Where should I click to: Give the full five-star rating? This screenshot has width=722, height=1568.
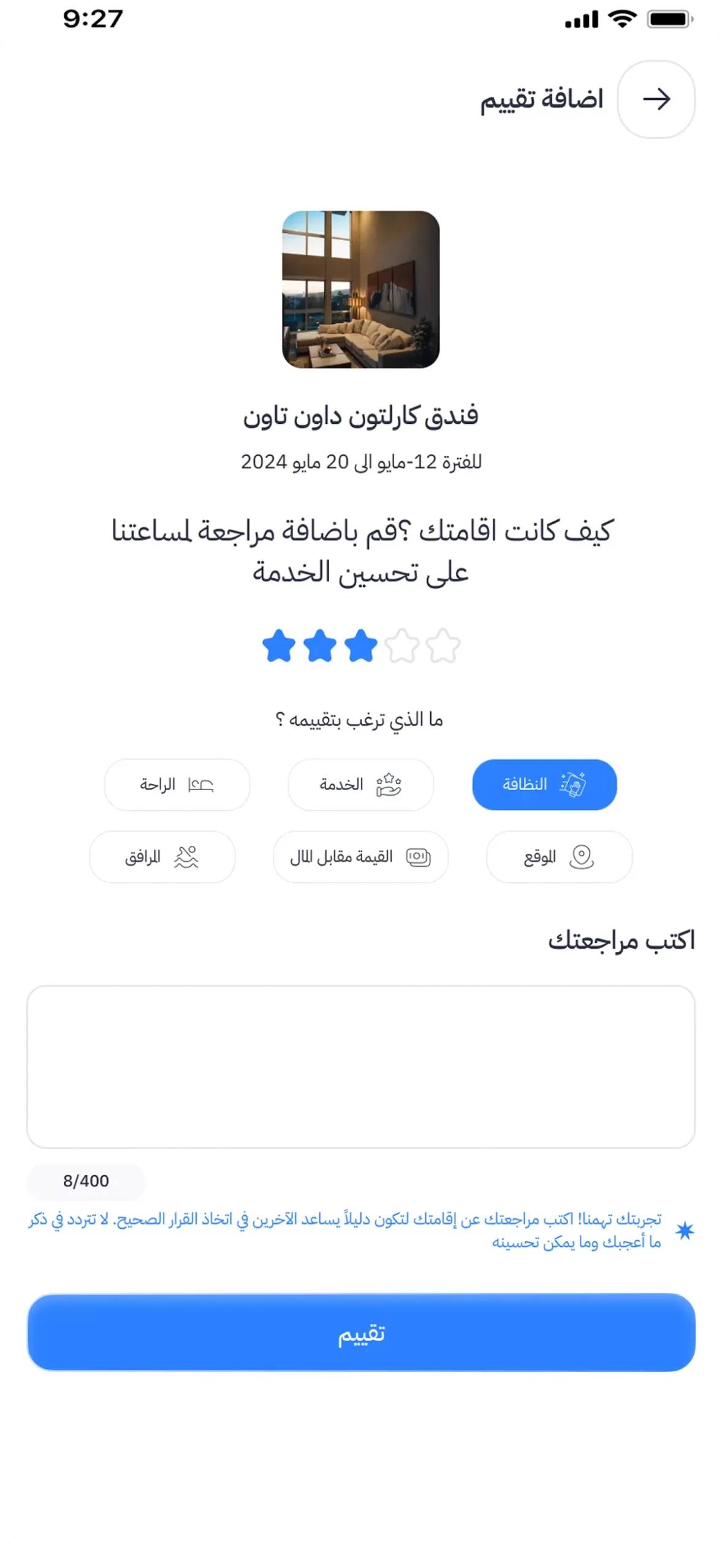[443, 646]
